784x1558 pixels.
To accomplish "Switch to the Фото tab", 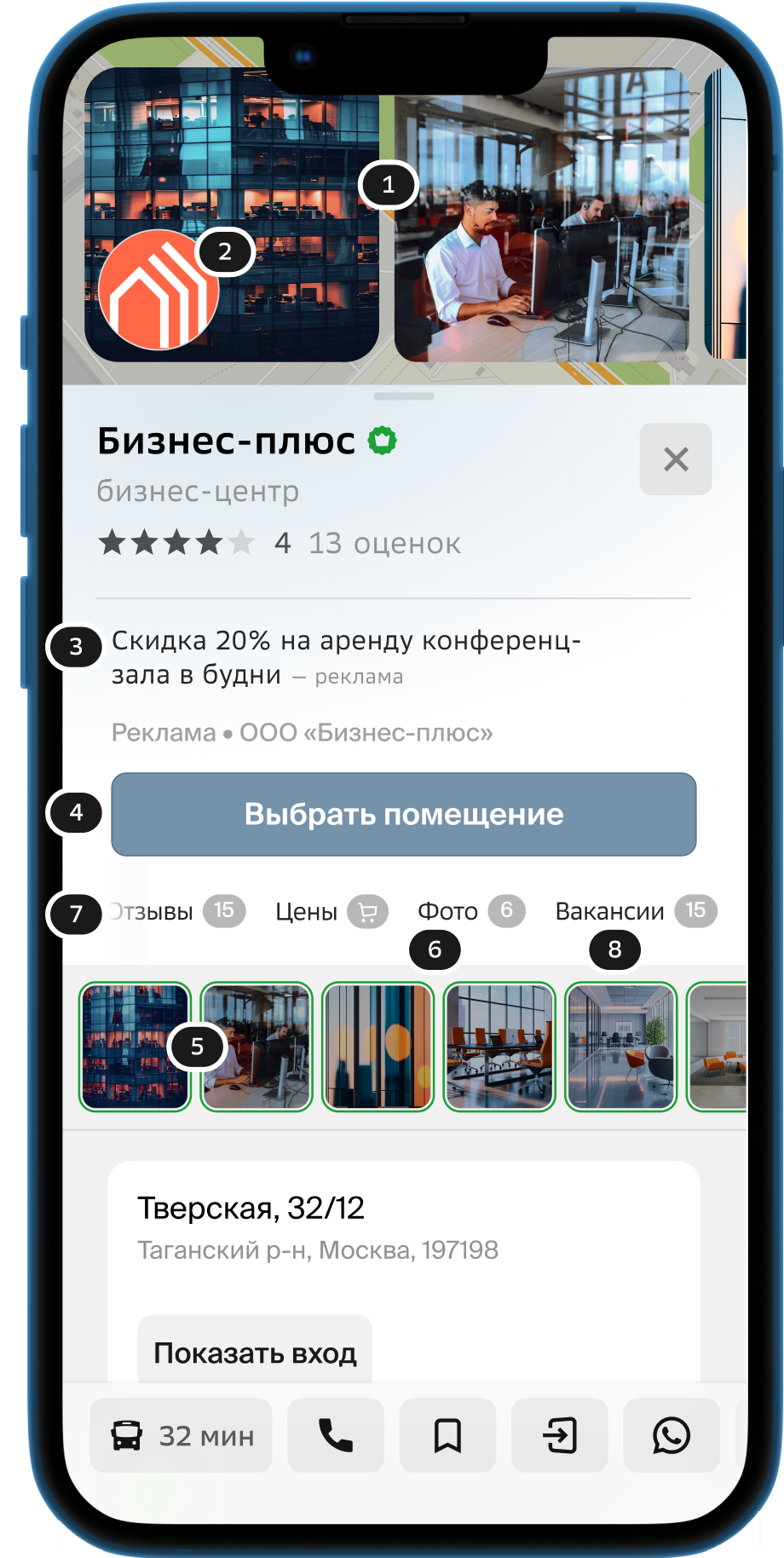I will pyautogui.click(x=469, y=911).
